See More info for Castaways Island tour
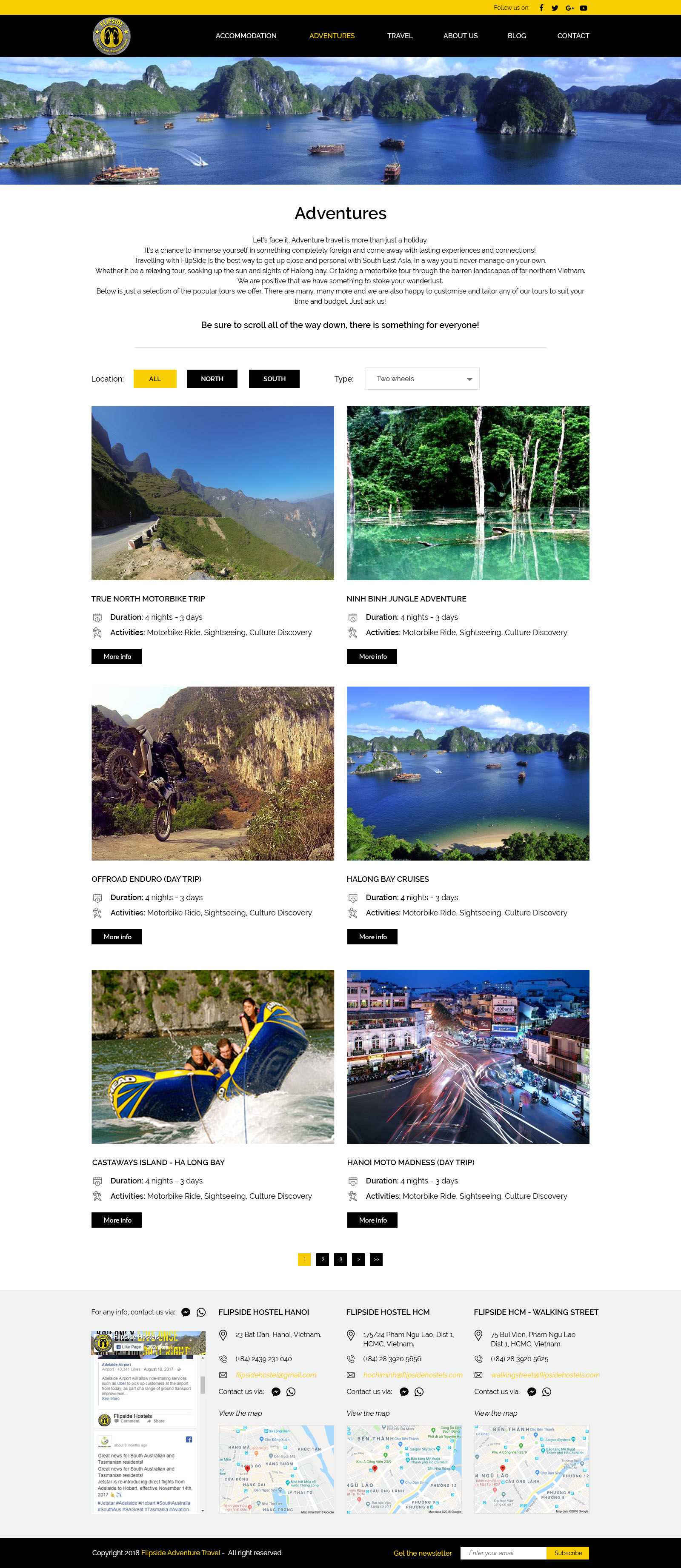The image size is (681, 1568). coord(117,1220)
